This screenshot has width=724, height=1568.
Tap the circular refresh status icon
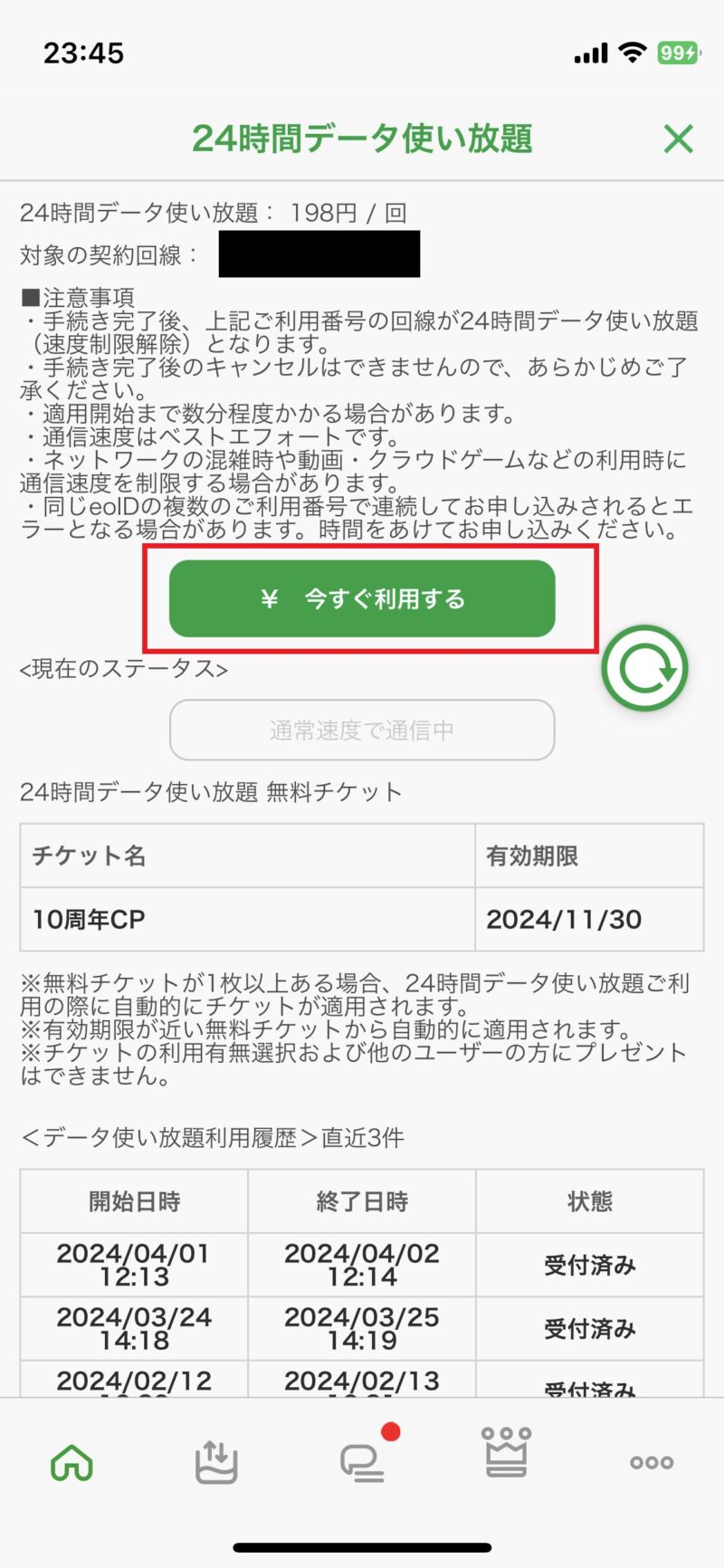tap(644, 667)
